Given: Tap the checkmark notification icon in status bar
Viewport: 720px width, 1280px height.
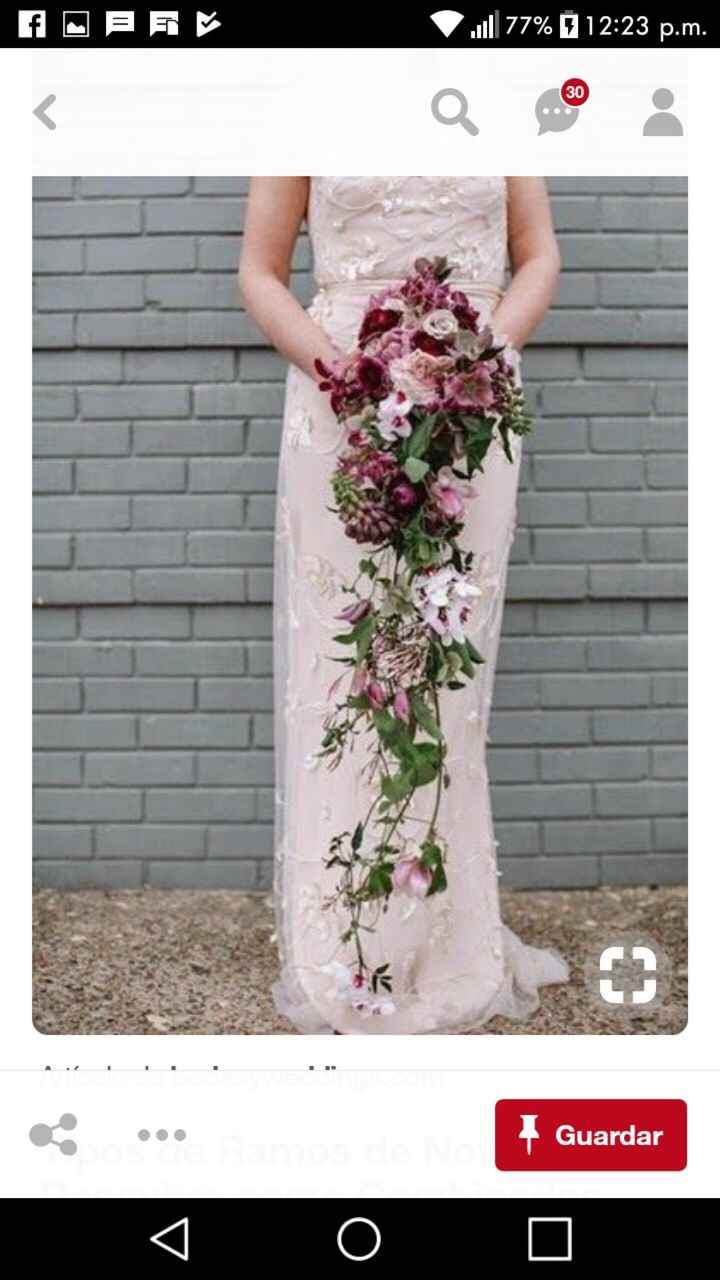Looking at the screenshot, I should pos(207,25).
